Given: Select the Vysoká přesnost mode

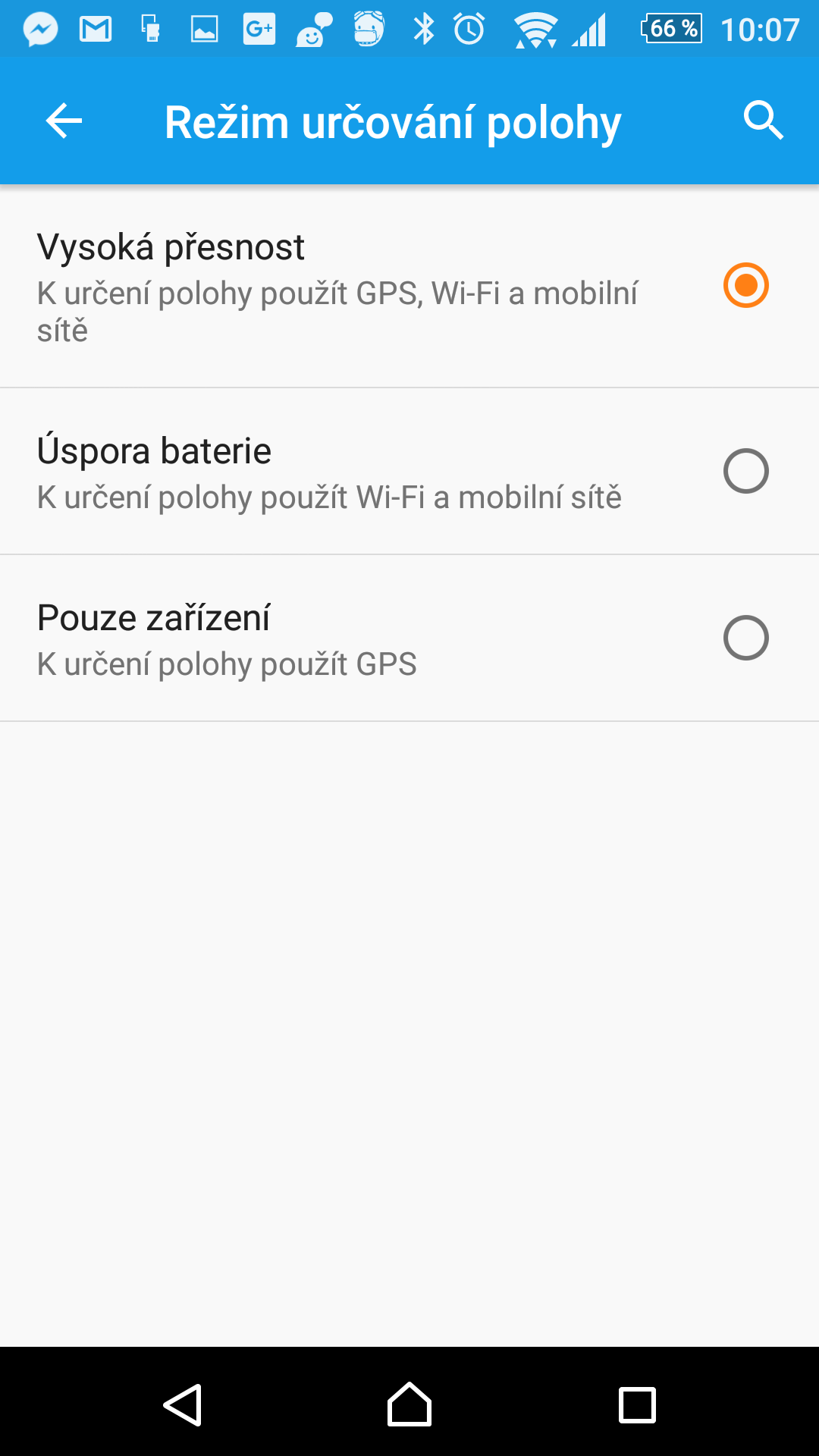Looking at the screenshot, I should click(x=409, y=287).
